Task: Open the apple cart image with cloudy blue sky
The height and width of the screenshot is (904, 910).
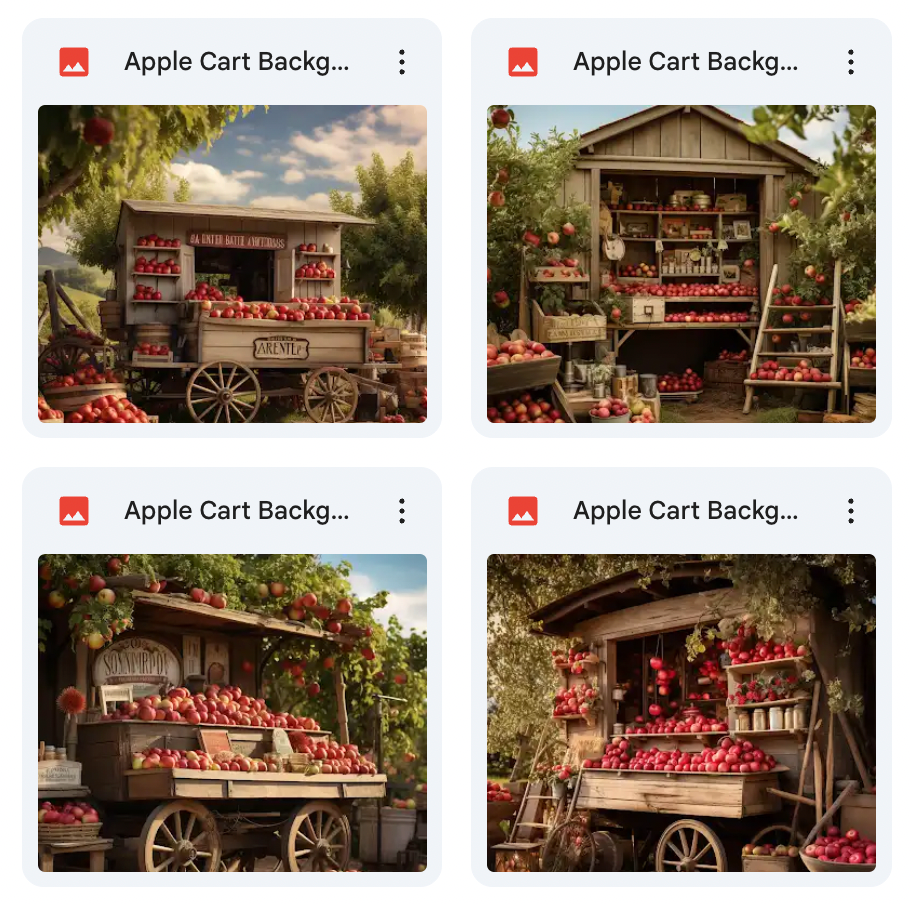Action: tap(232, 264)
